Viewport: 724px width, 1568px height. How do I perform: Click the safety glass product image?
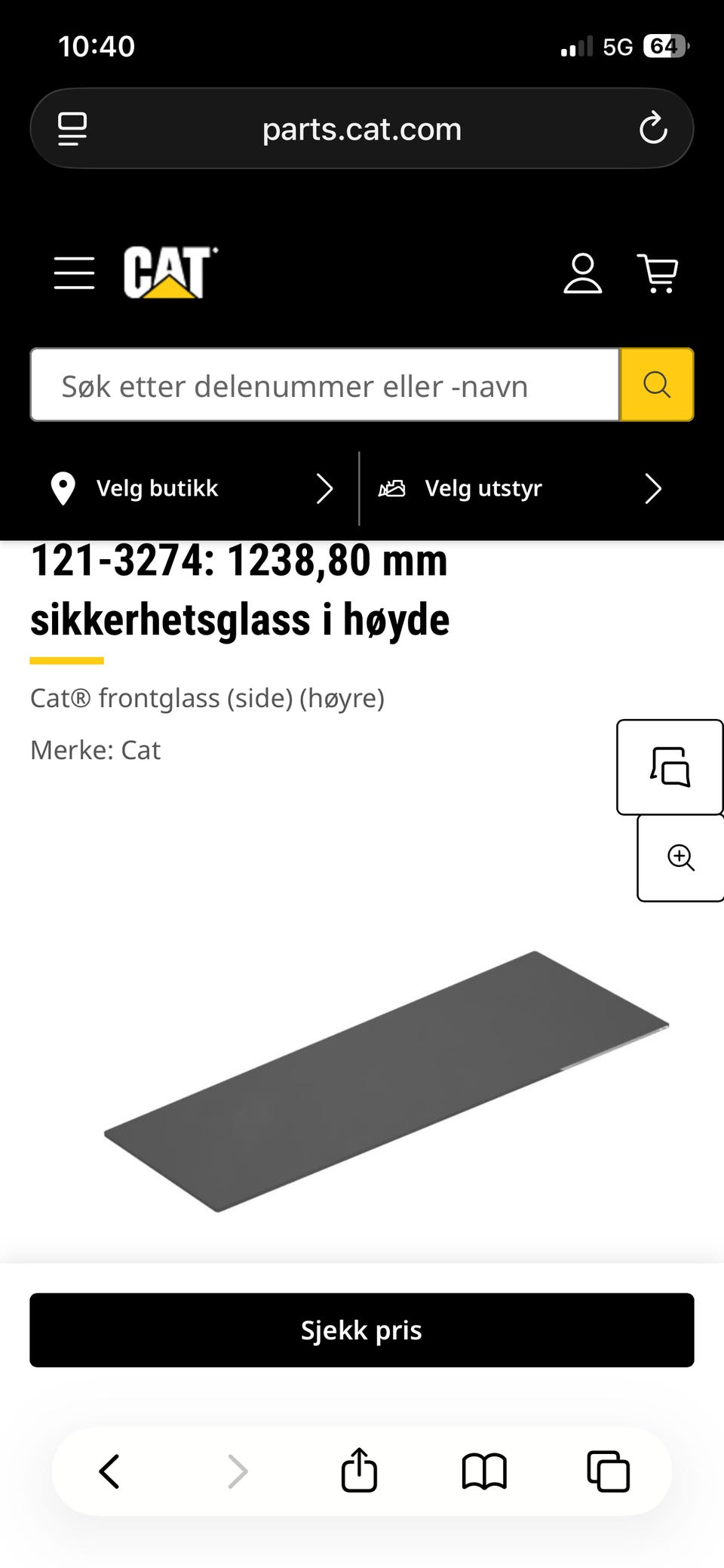pyautogui.click(x=385, y=1079)
